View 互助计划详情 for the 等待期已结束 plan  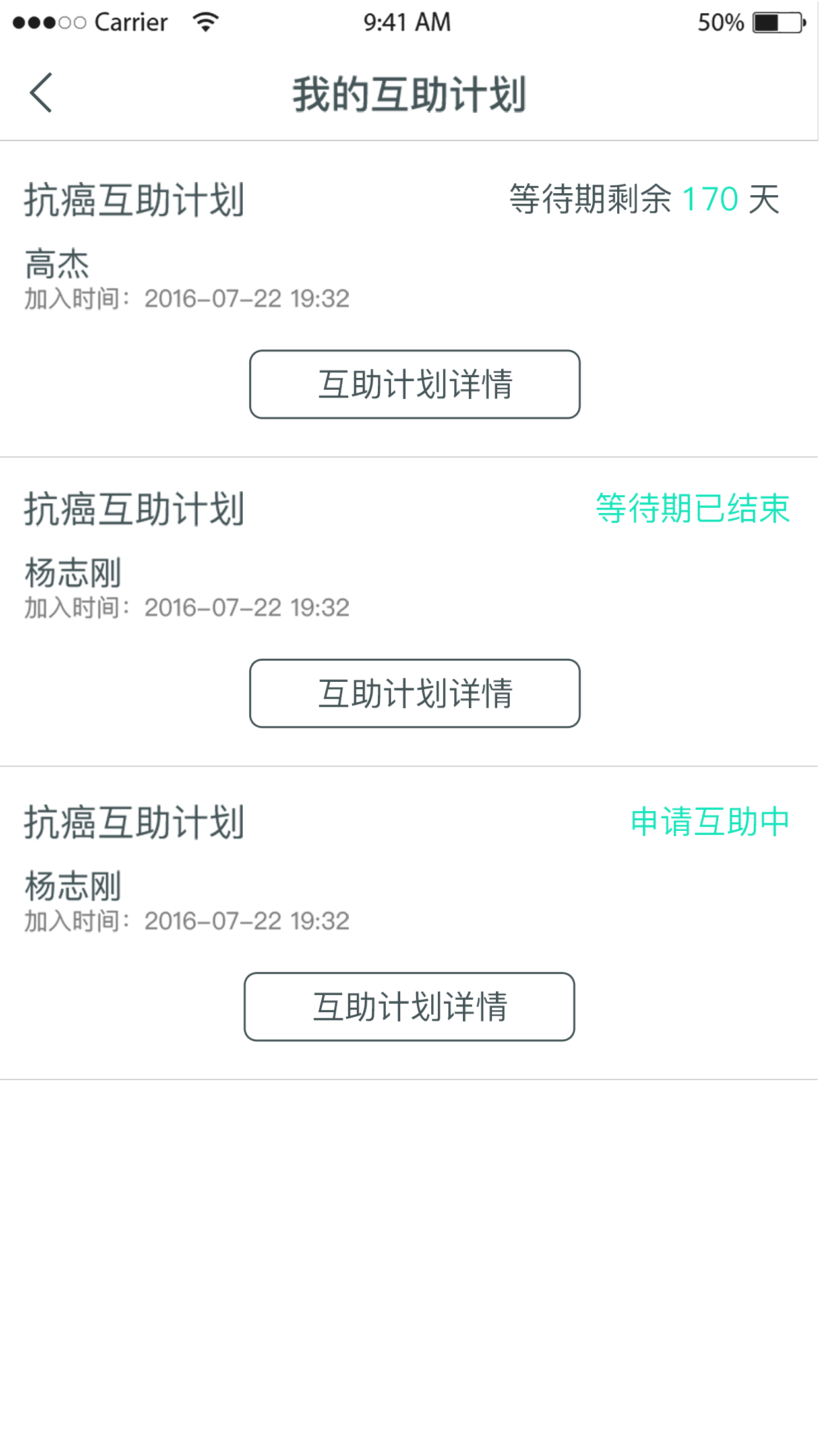(415, 694)
